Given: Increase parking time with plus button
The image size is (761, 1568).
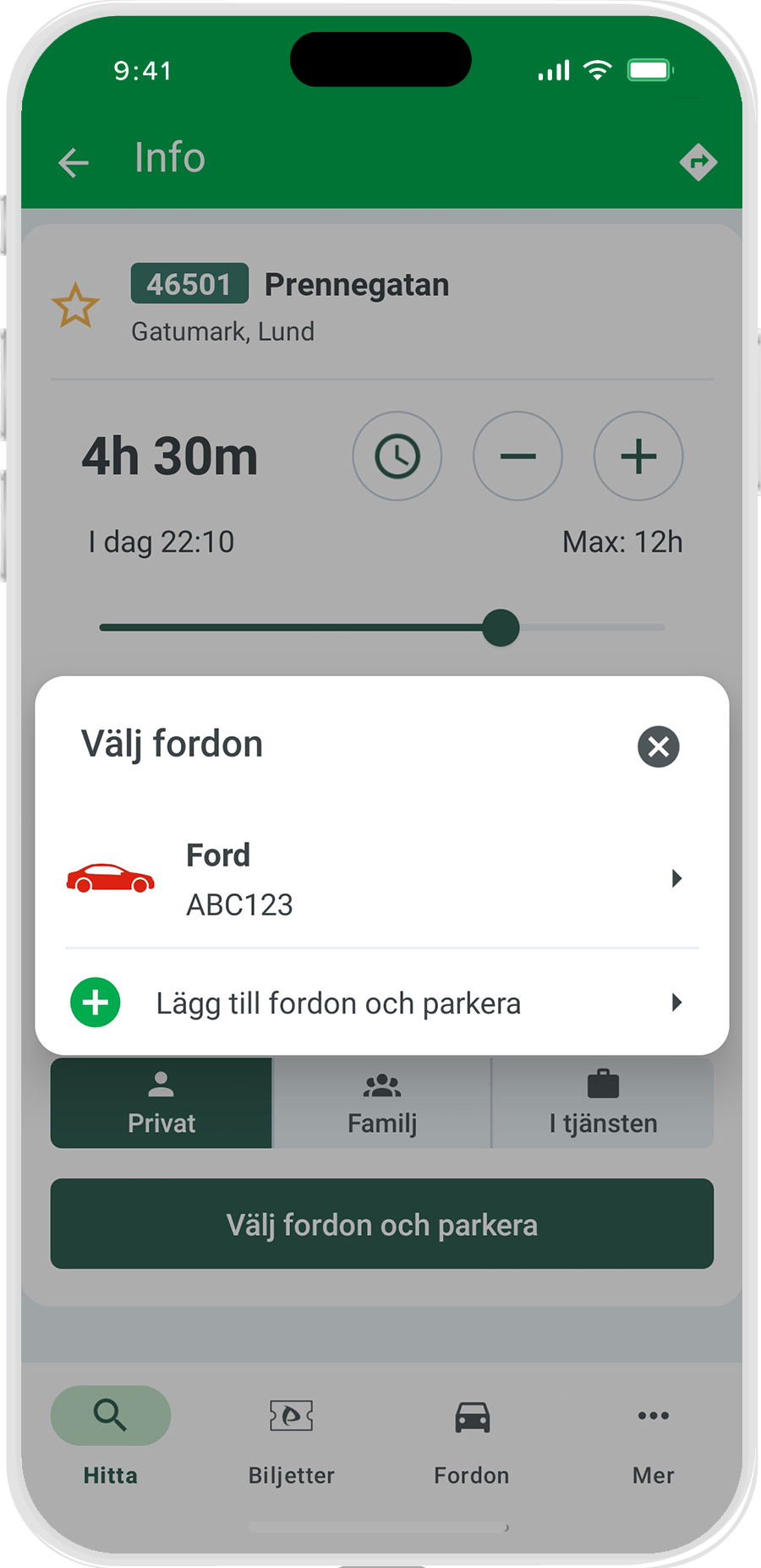Looking at the screenshot, I should [x=638, y=456].
